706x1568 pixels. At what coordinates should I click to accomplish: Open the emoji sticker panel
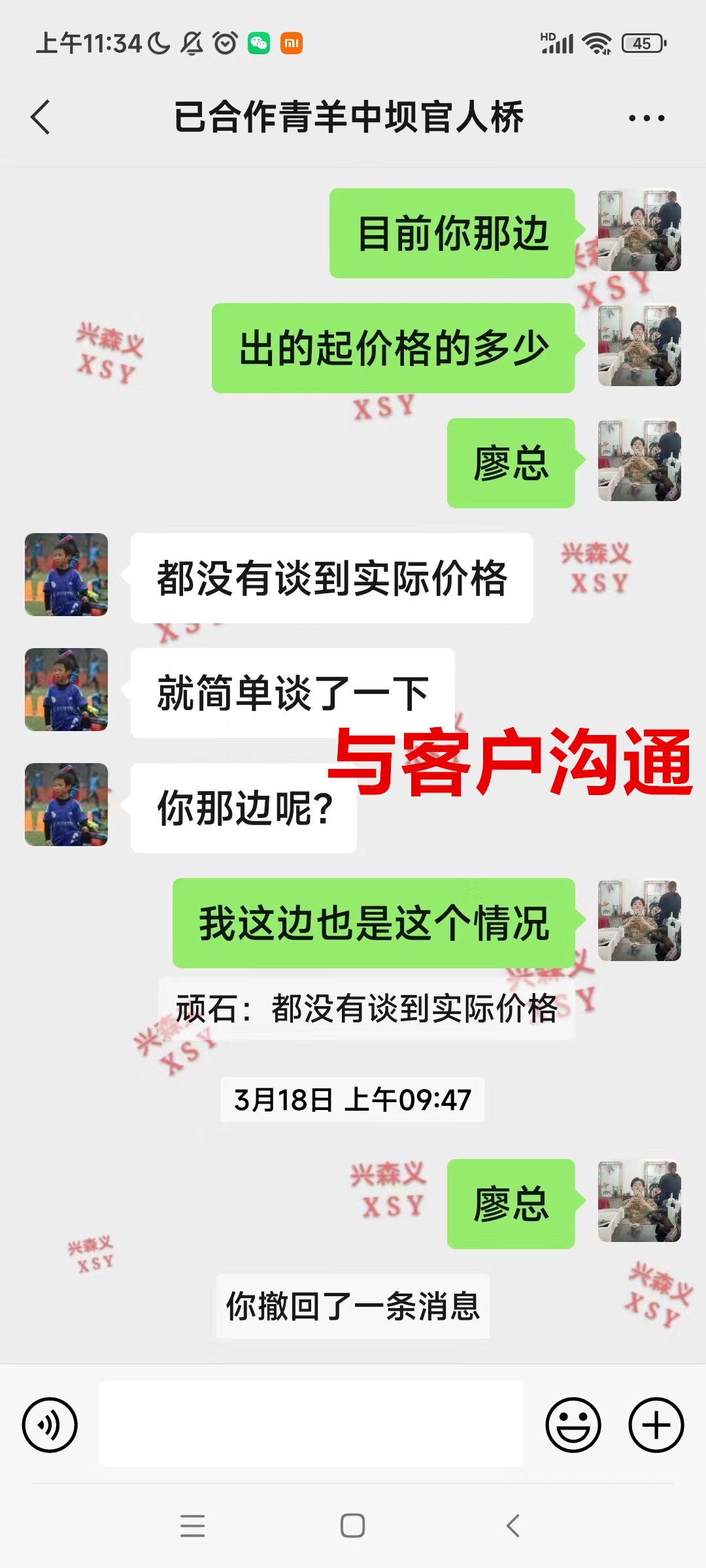click(x=573, y=1425)
